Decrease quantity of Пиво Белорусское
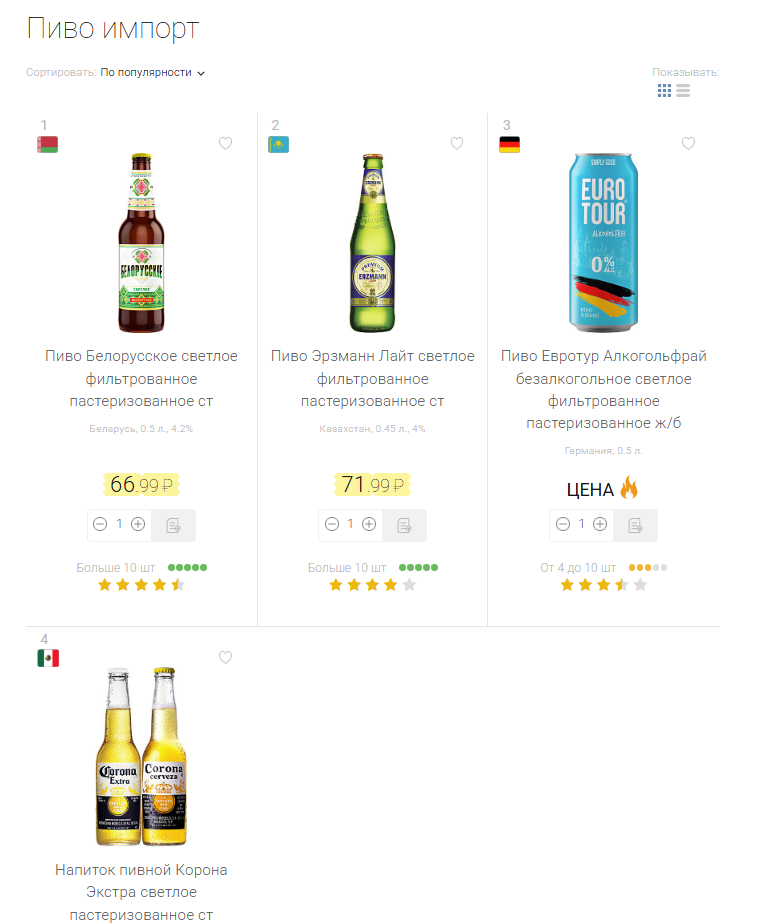The height and width of the screenshot is (923, 765). click(100, 524)
